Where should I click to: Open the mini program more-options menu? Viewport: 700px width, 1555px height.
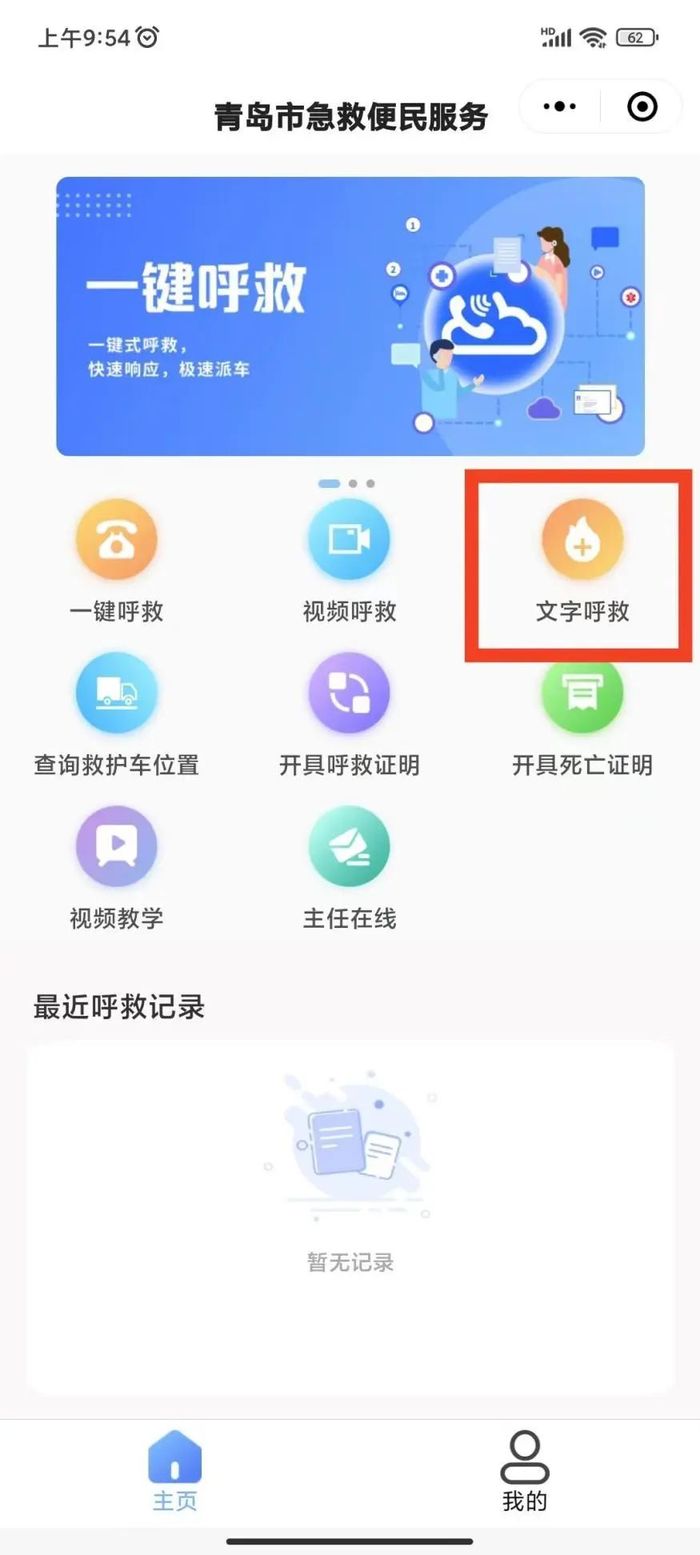[559, 106]
